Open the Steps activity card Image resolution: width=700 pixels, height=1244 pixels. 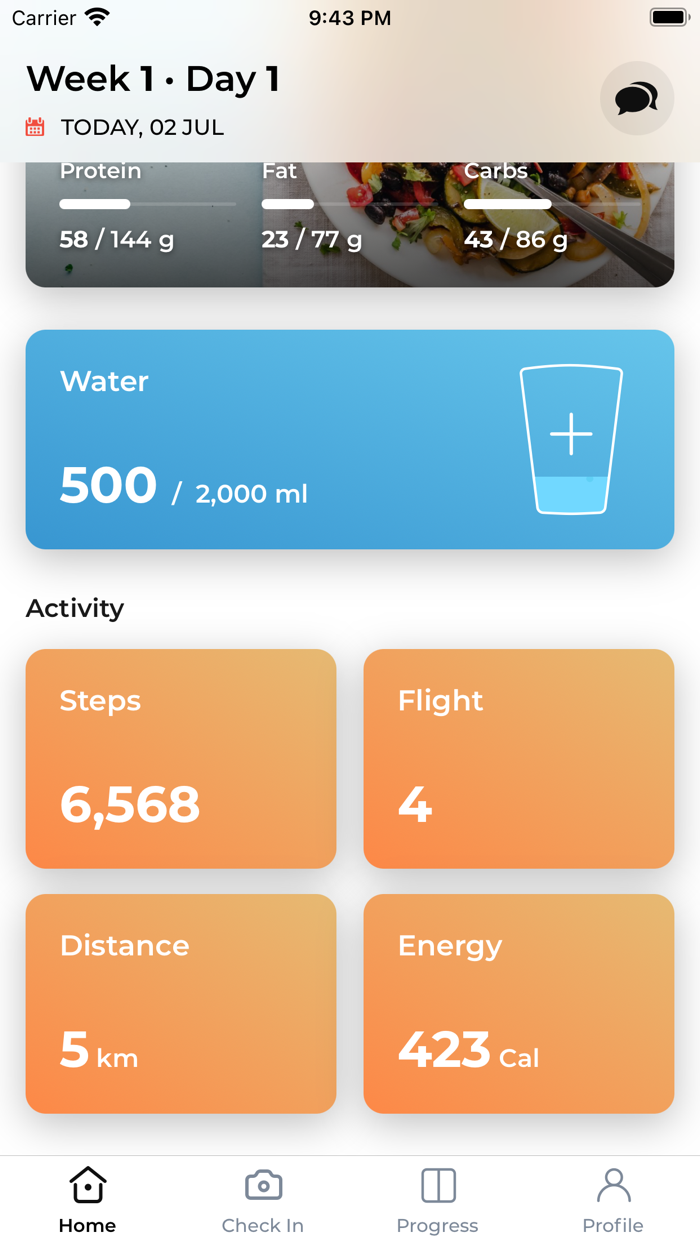(x=181, y=759)
